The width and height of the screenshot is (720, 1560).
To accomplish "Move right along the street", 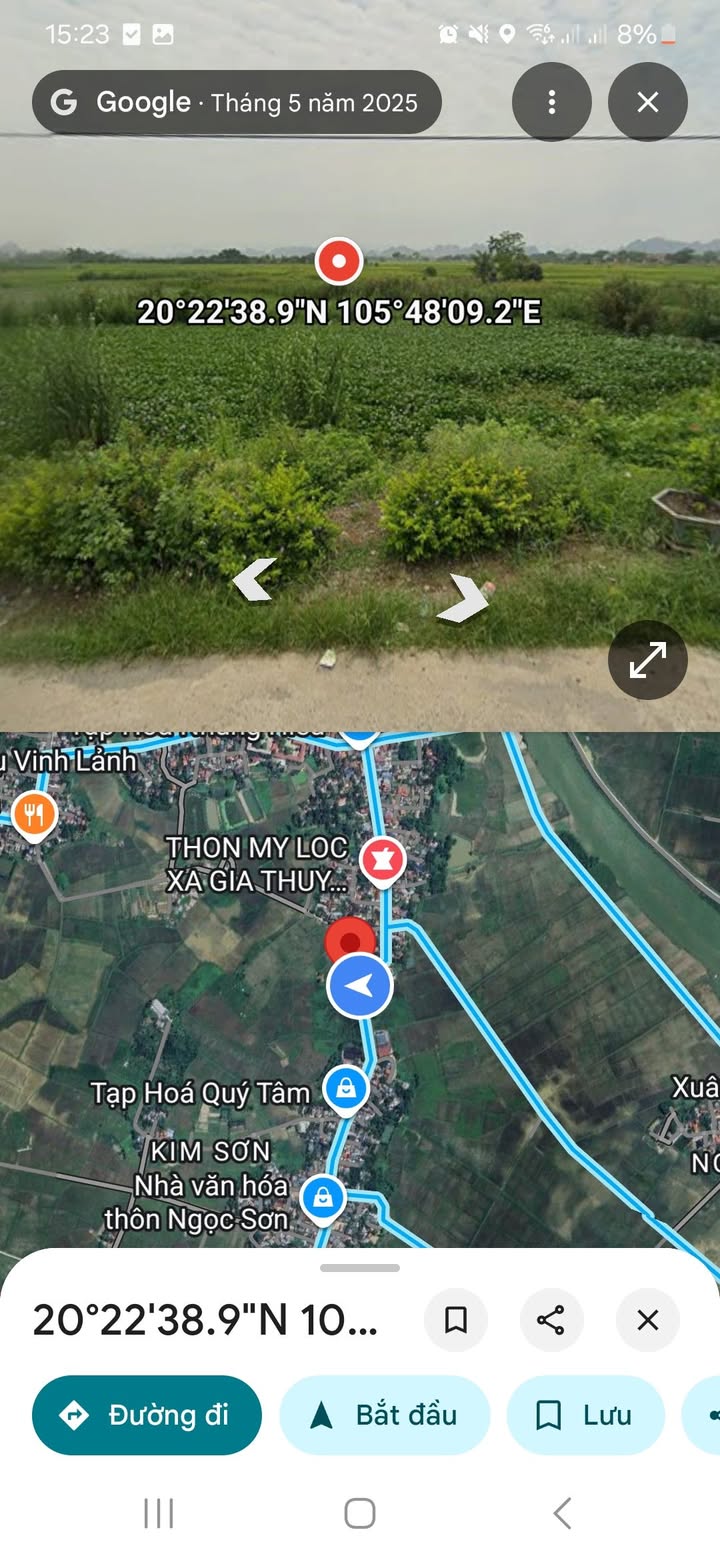I will [x=463, y=600].
